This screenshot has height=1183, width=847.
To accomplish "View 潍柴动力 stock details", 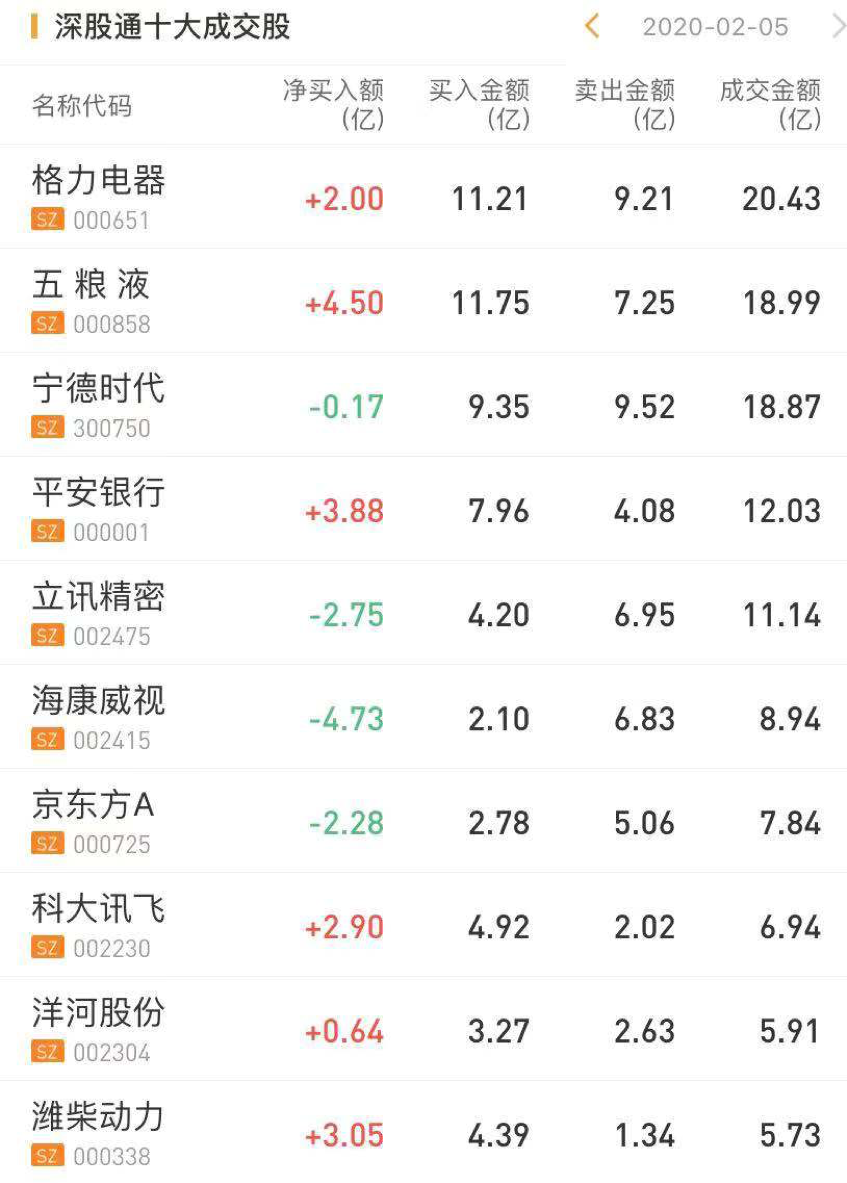I will [x=98, y=1117].
